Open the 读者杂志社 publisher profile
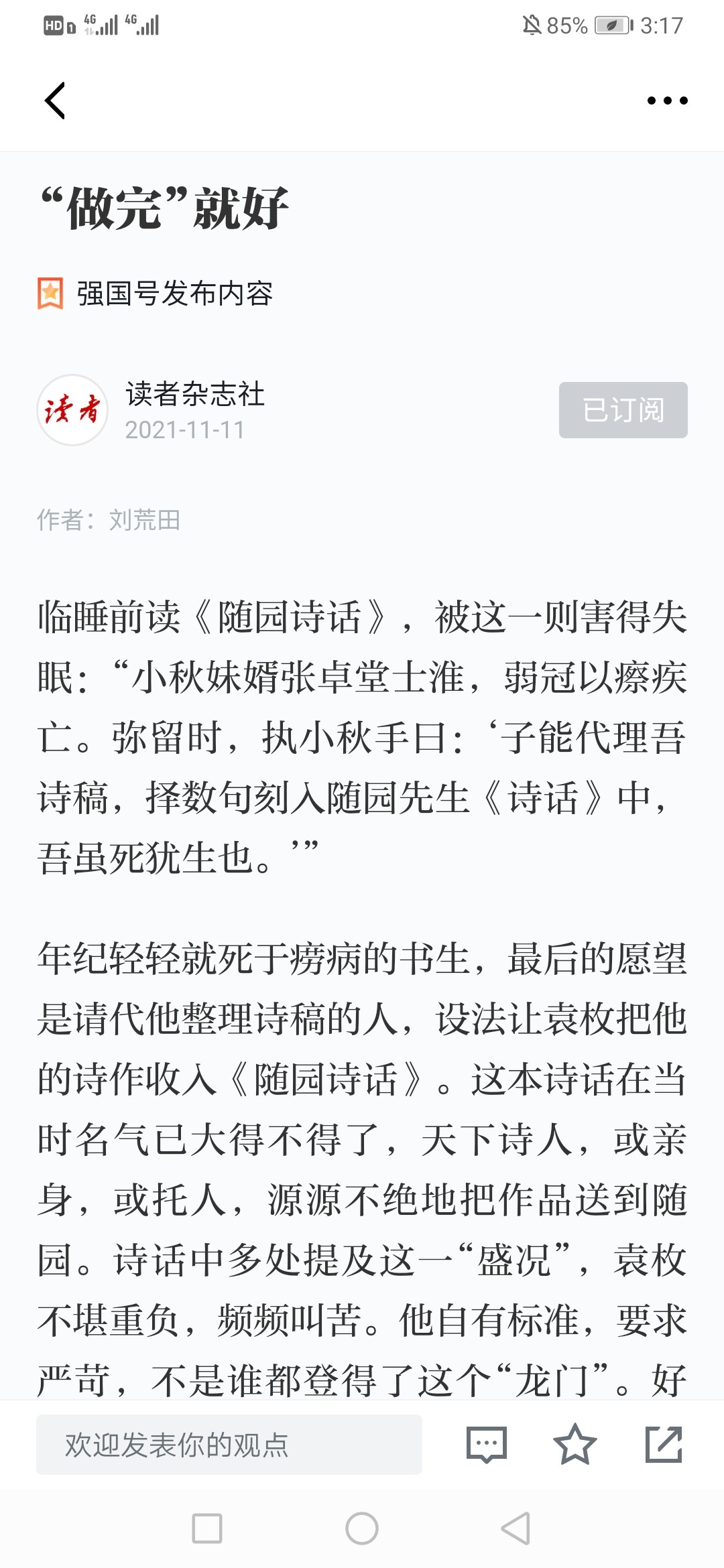Viewport: 724px width, 1568px height. 195,394
